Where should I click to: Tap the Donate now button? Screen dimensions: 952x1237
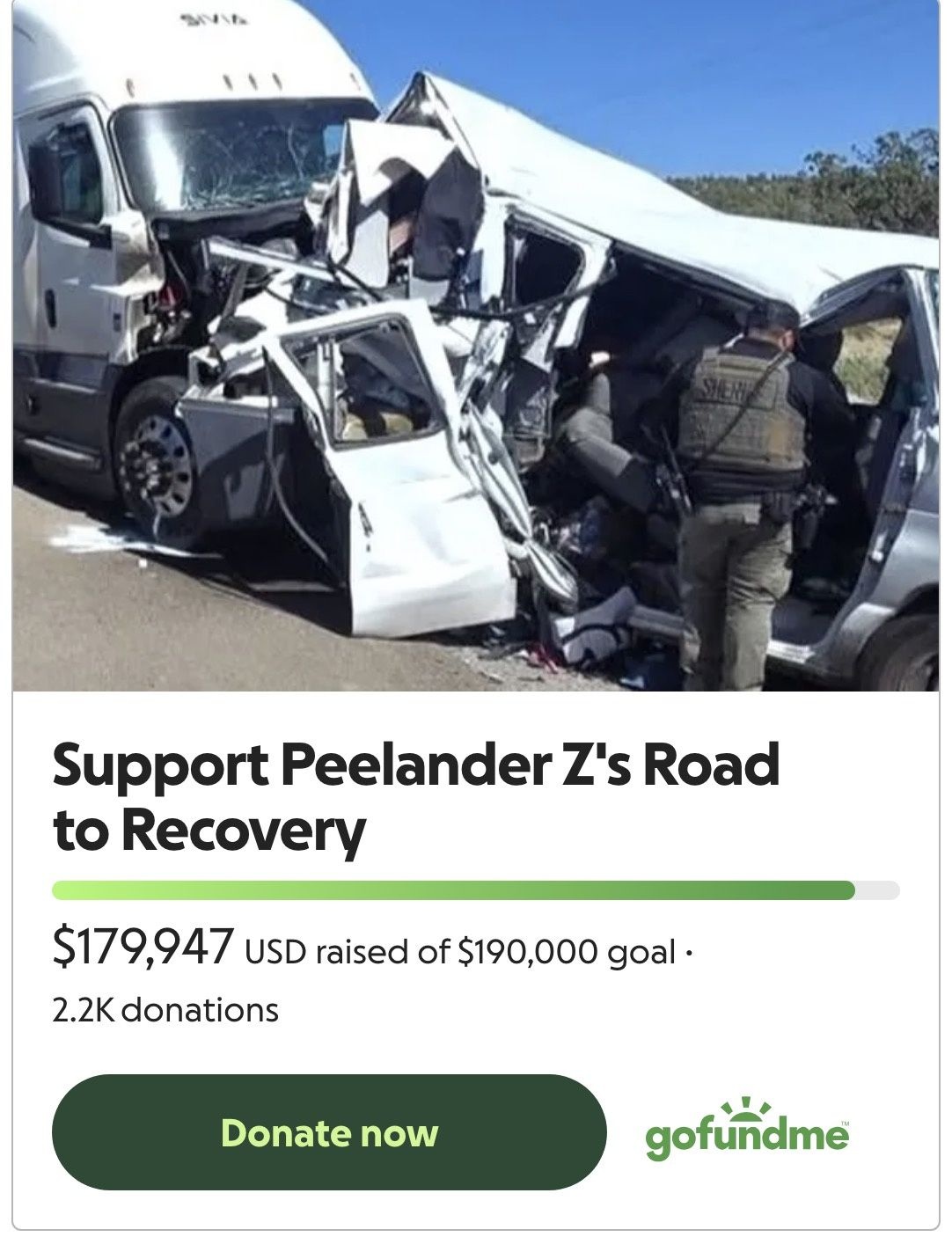(x=329, y=1132)
